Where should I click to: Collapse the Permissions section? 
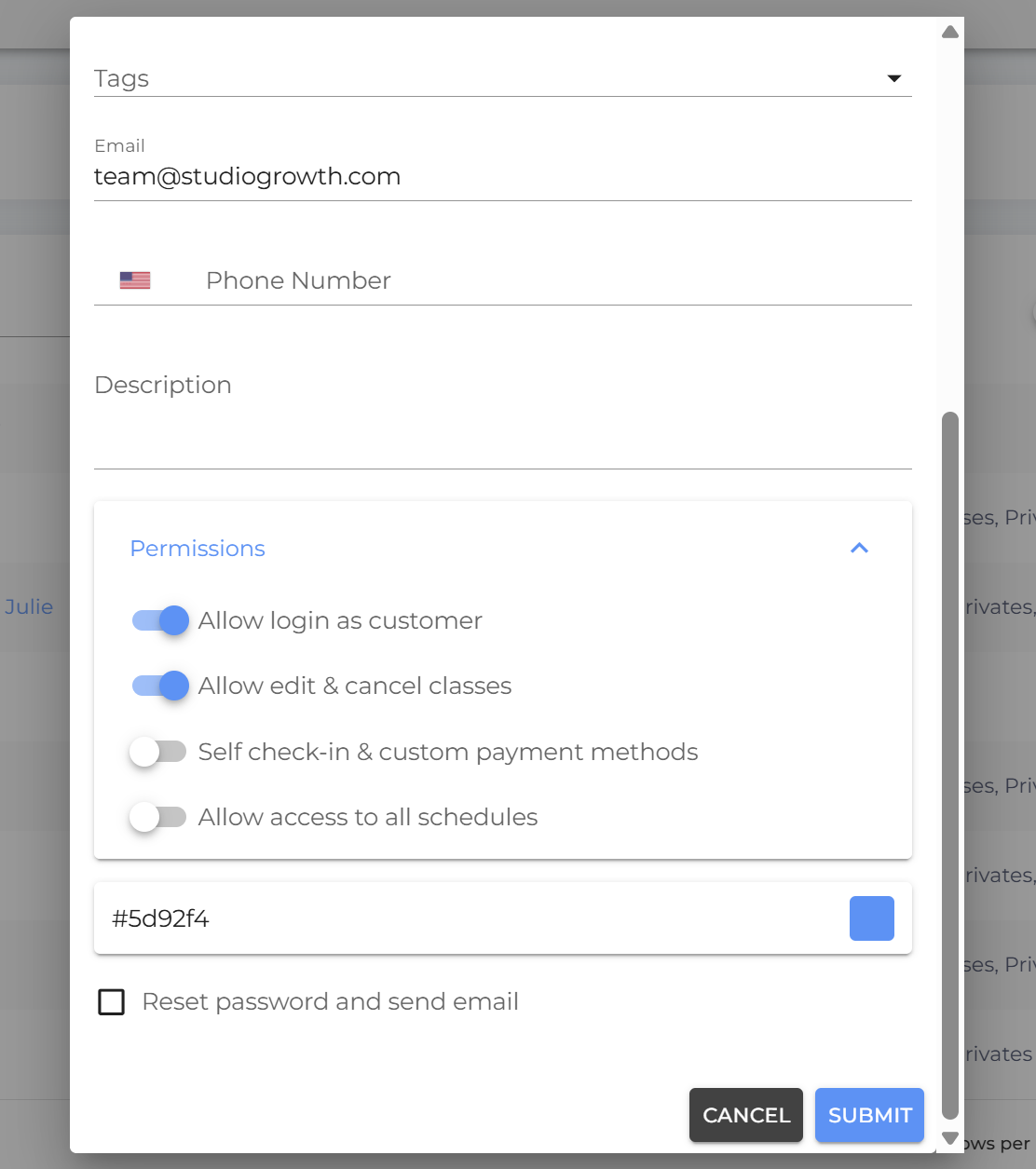[x=859, y=549]
